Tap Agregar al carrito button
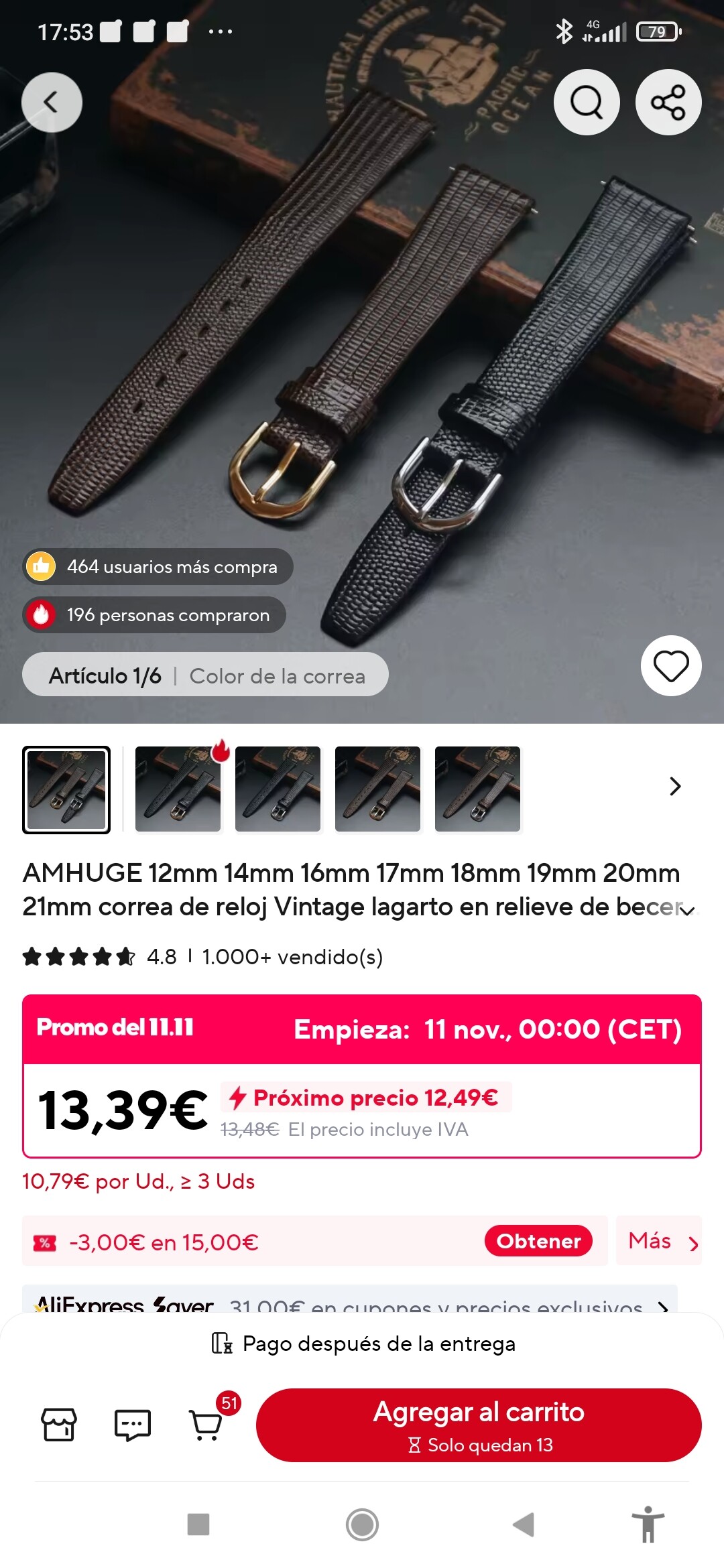Viewport: 724px width, 1568px height. [x=479, y=1425]
